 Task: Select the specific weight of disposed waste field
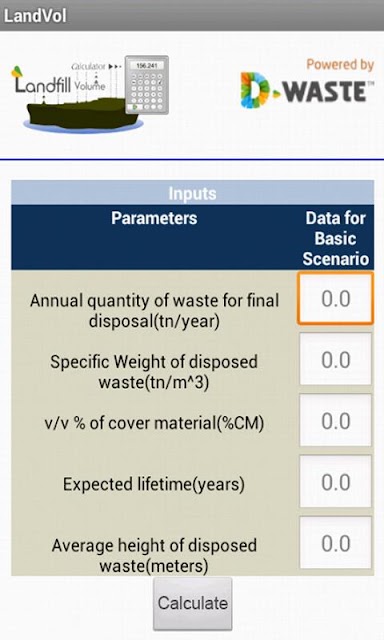point(335,360)
